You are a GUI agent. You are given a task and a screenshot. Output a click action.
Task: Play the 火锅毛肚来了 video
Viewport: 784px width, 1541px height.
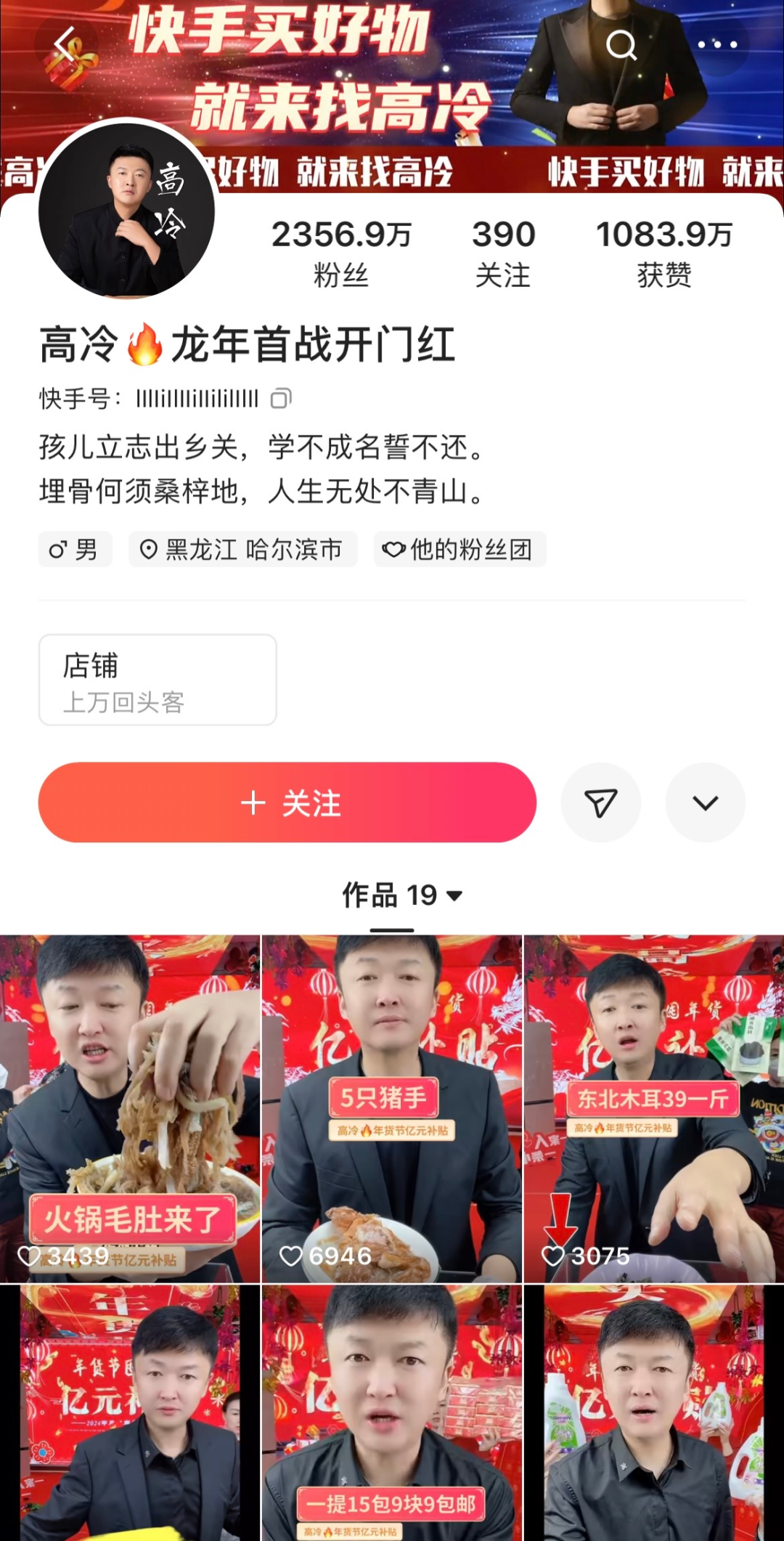coord(130,1108)
